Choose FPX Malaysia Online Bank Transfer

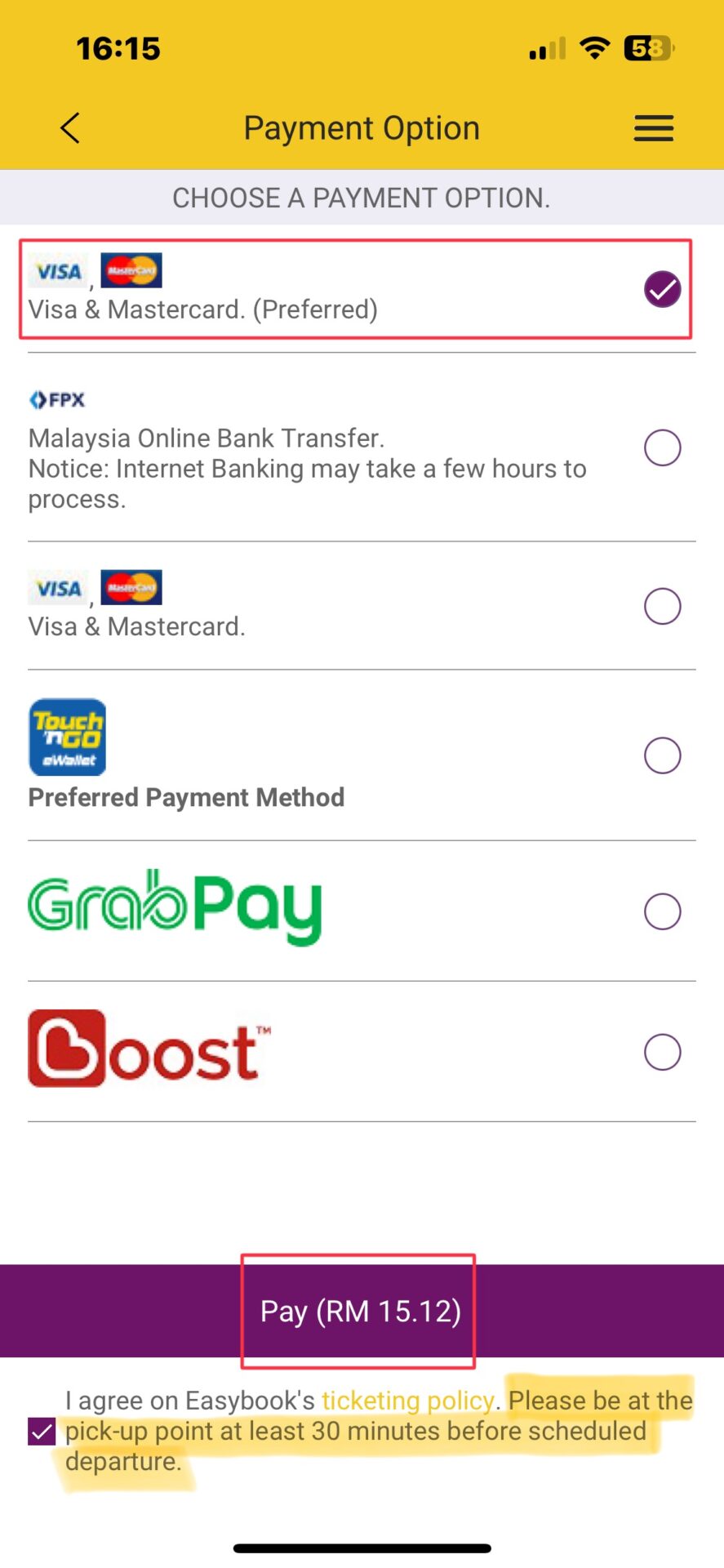point(662,448)
